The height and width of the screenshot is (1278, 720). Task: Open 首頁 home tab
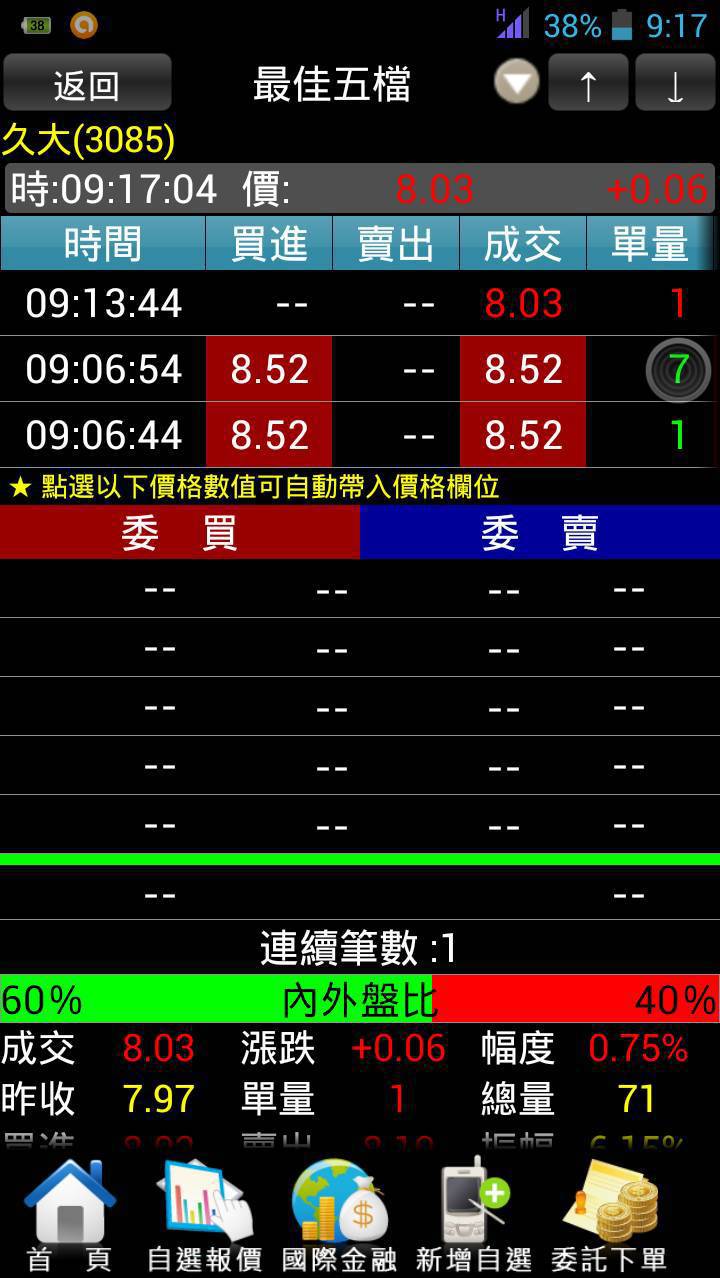tap(70, 1216)
